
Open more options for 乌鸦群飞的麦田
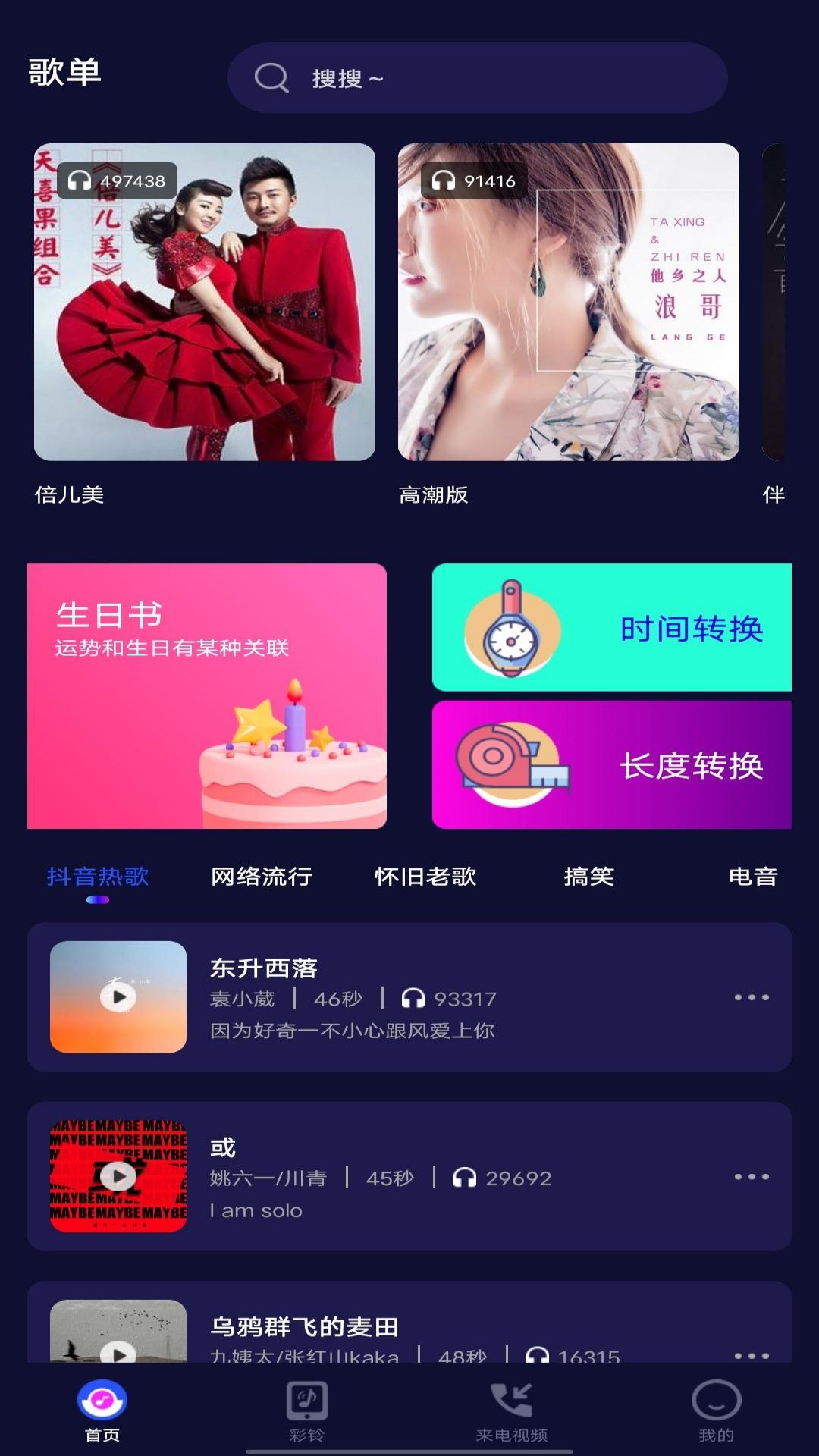point(751,1357)
